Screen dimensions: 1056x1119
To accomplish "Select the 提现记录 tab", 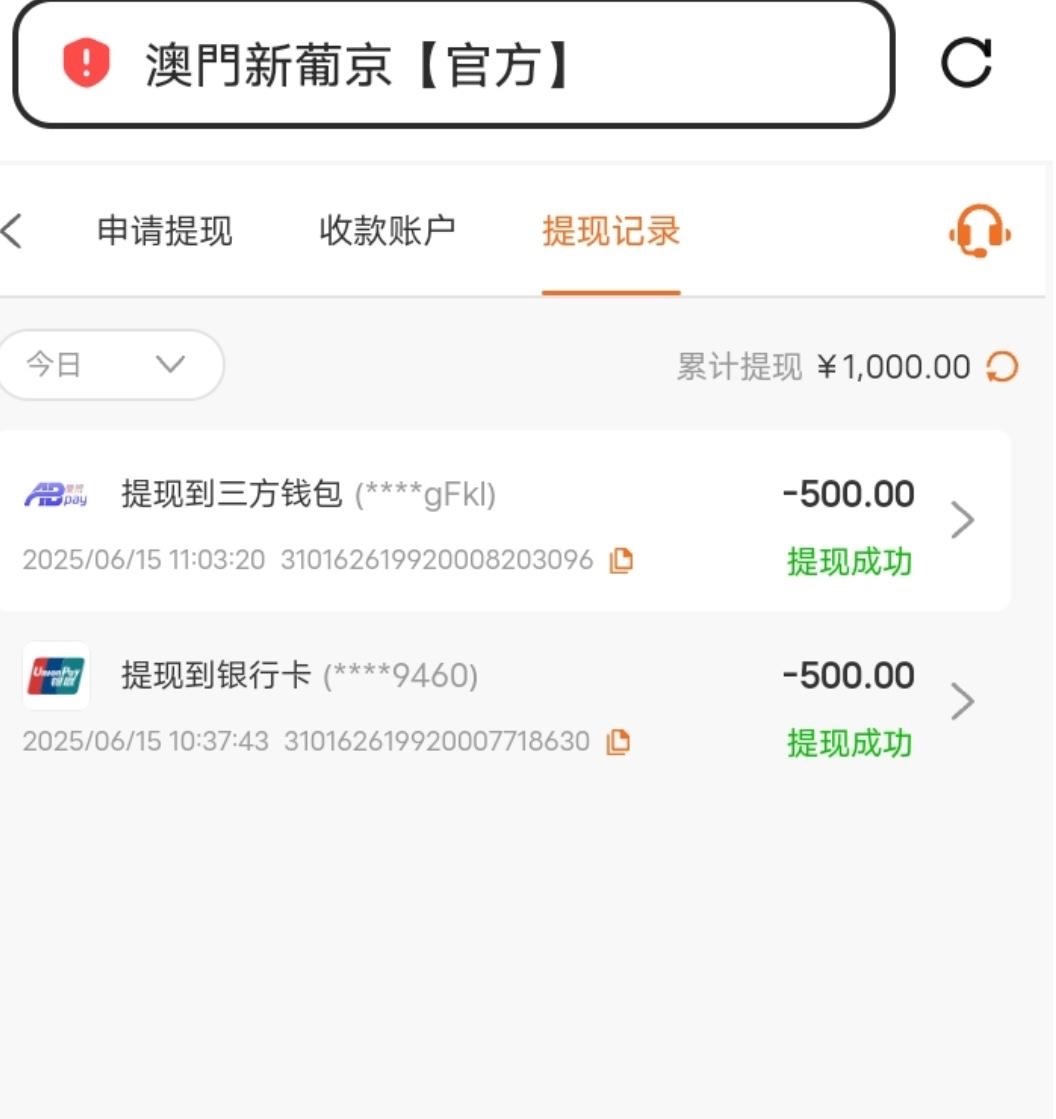I will [x=611, y=231].
